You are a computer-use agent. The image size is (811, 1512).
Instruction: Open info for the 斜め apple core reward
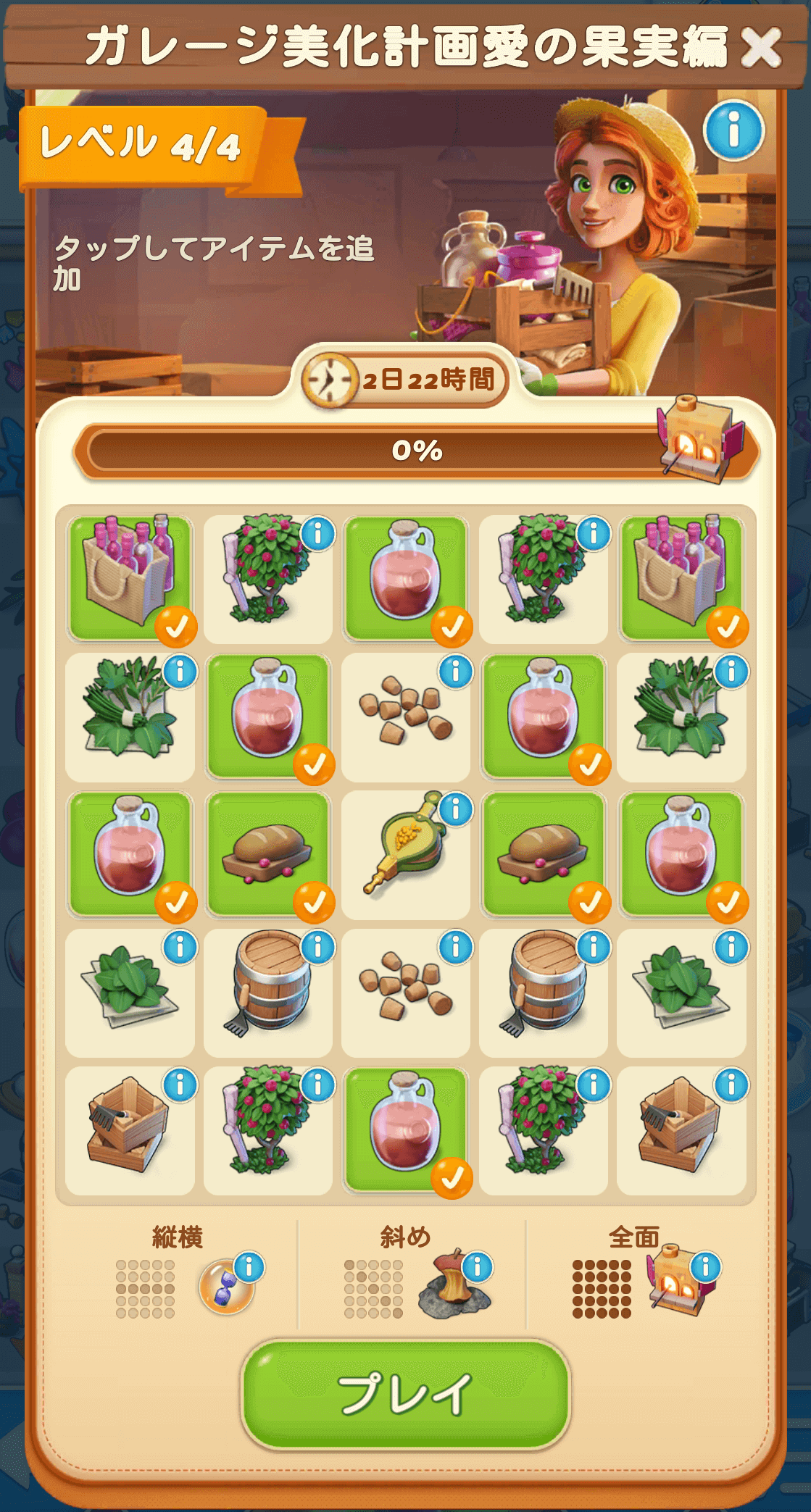click(x=477, y=1267)
